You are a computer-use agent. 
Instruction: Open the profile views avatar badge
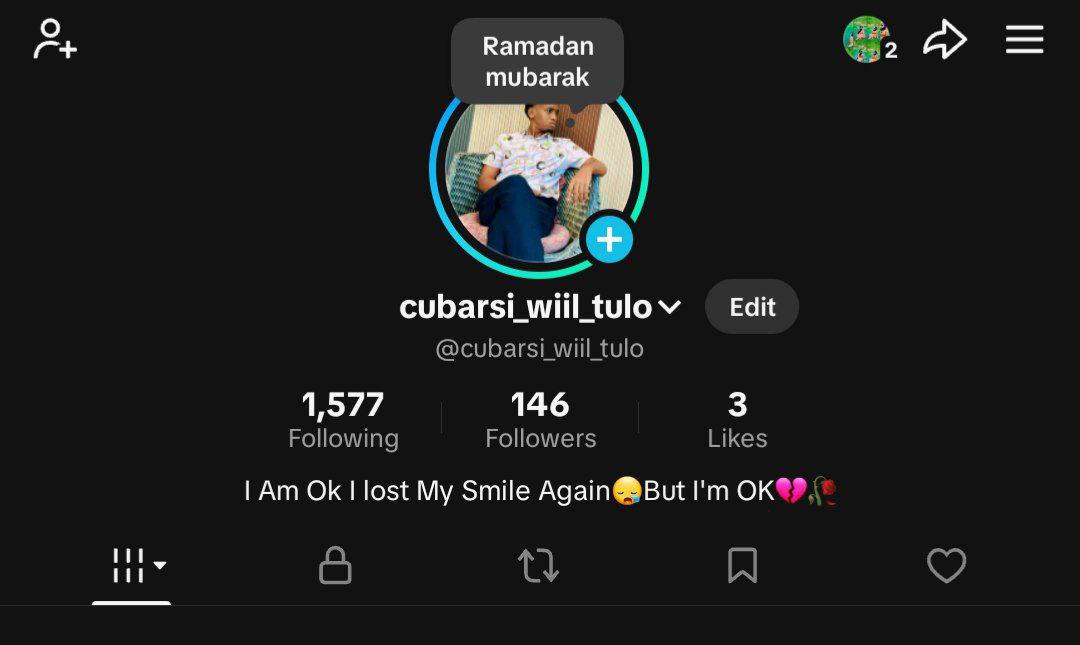tap(868, 40)
